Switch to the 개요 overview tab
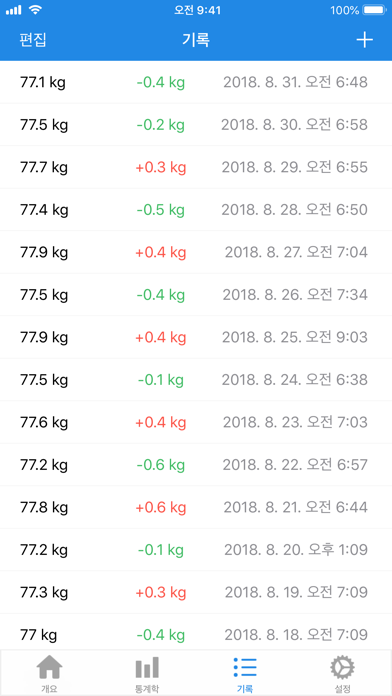392x696 pixels. [x=49, y=674]
